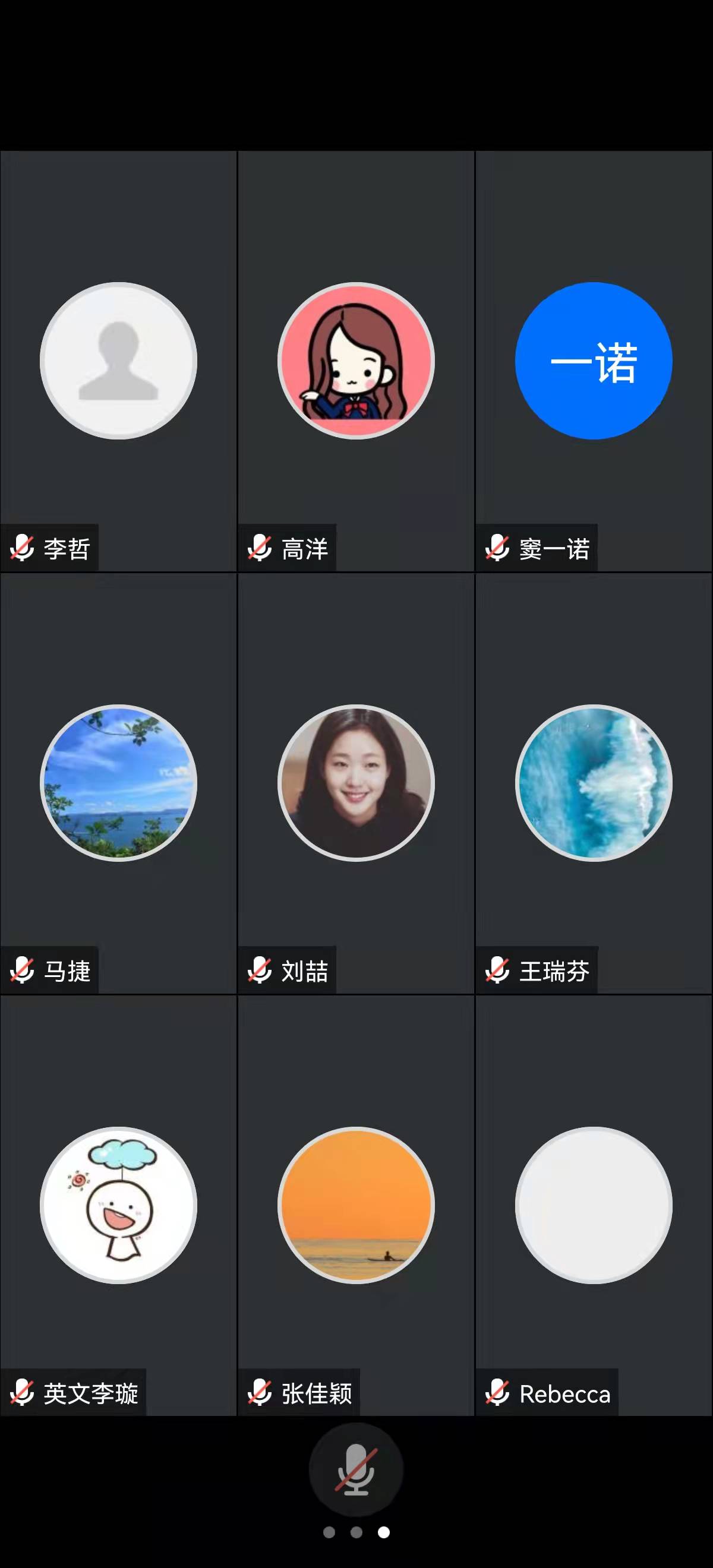Go to the first page indicator dot

(x=329, y=1532)
